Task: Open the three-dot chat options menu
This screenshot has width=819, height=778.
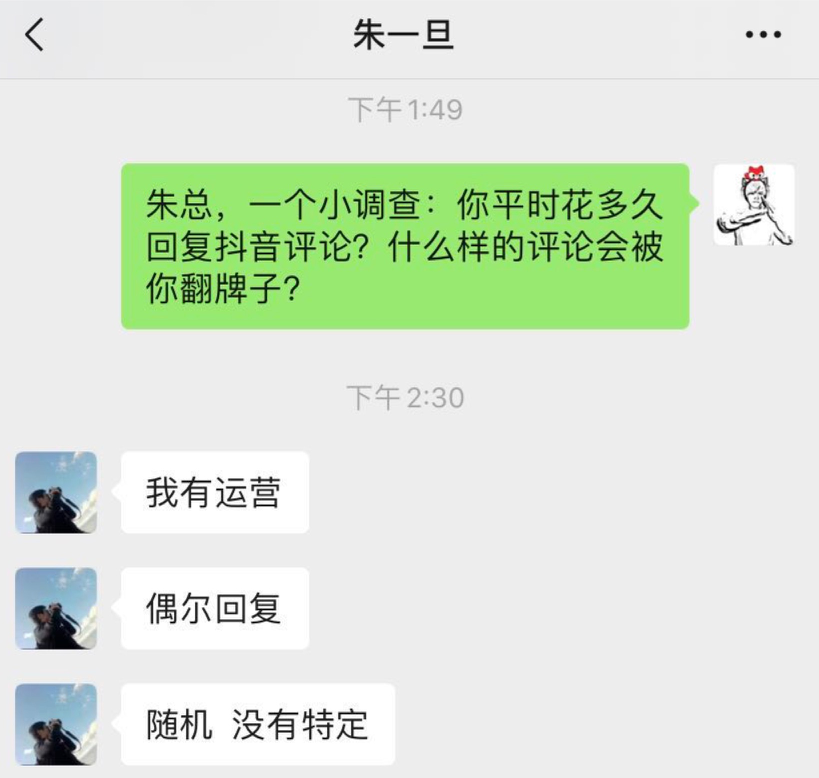Action: [x=763, y=36]
